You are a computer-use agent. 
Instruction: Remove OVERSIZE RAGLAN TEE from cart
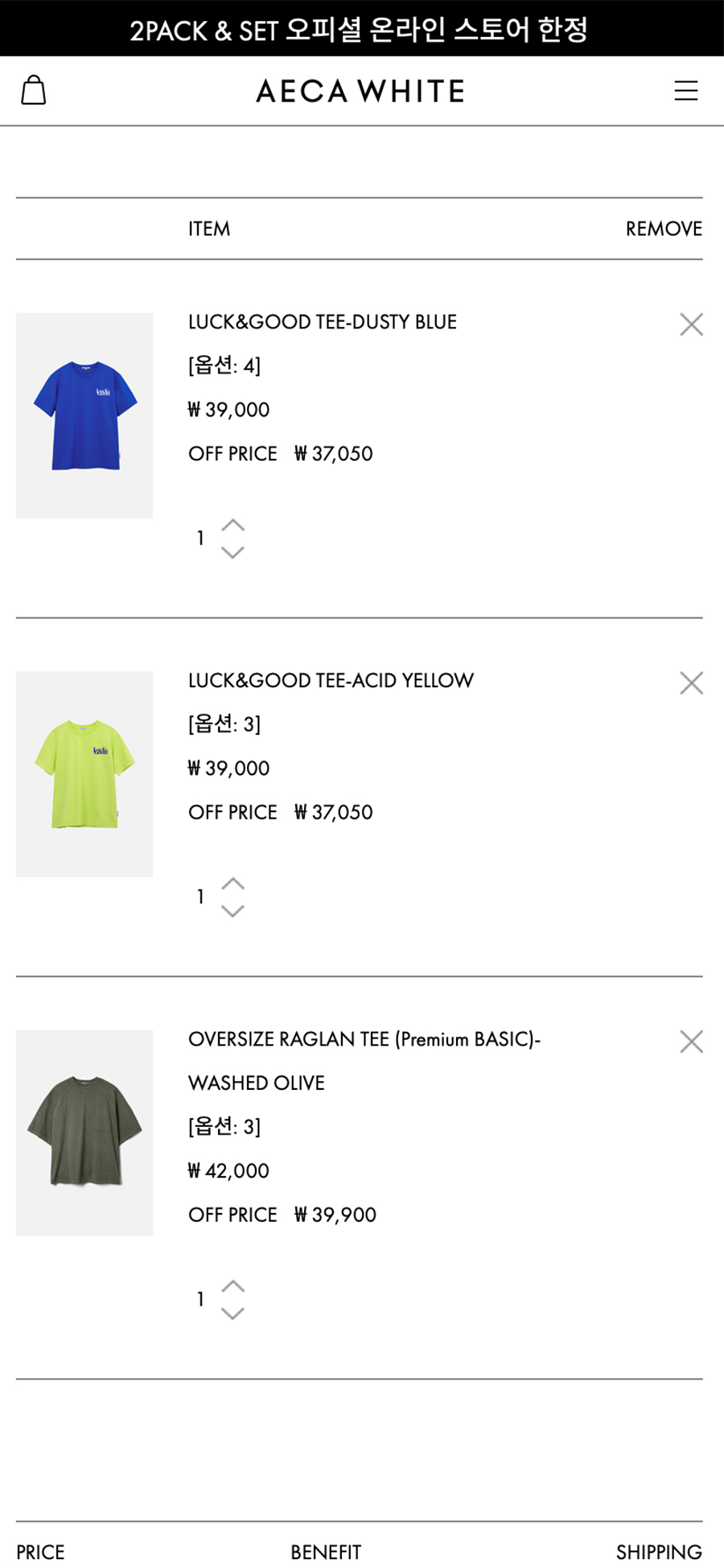(691, 1042)
